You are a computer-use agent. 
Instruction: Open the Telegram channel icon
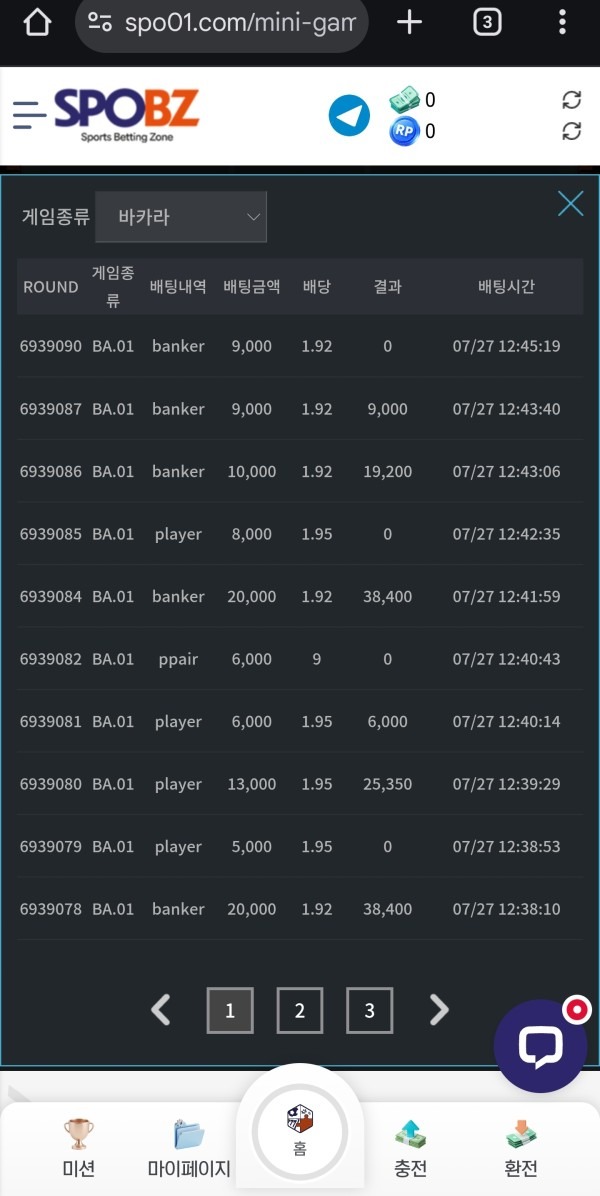click(349, 116)
